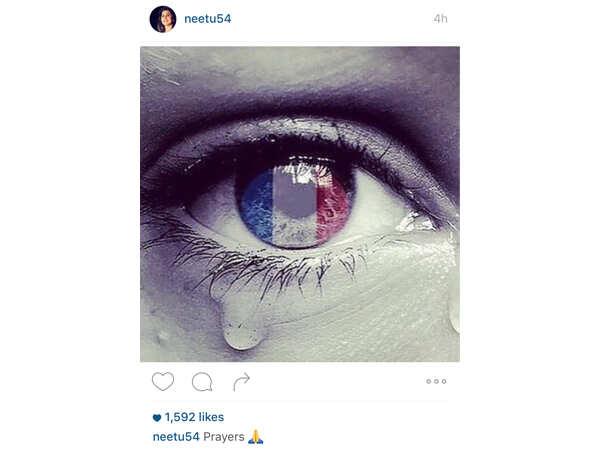Like the post with the heart icon
Screen dimensions: 616x450
tap(163, 381)
